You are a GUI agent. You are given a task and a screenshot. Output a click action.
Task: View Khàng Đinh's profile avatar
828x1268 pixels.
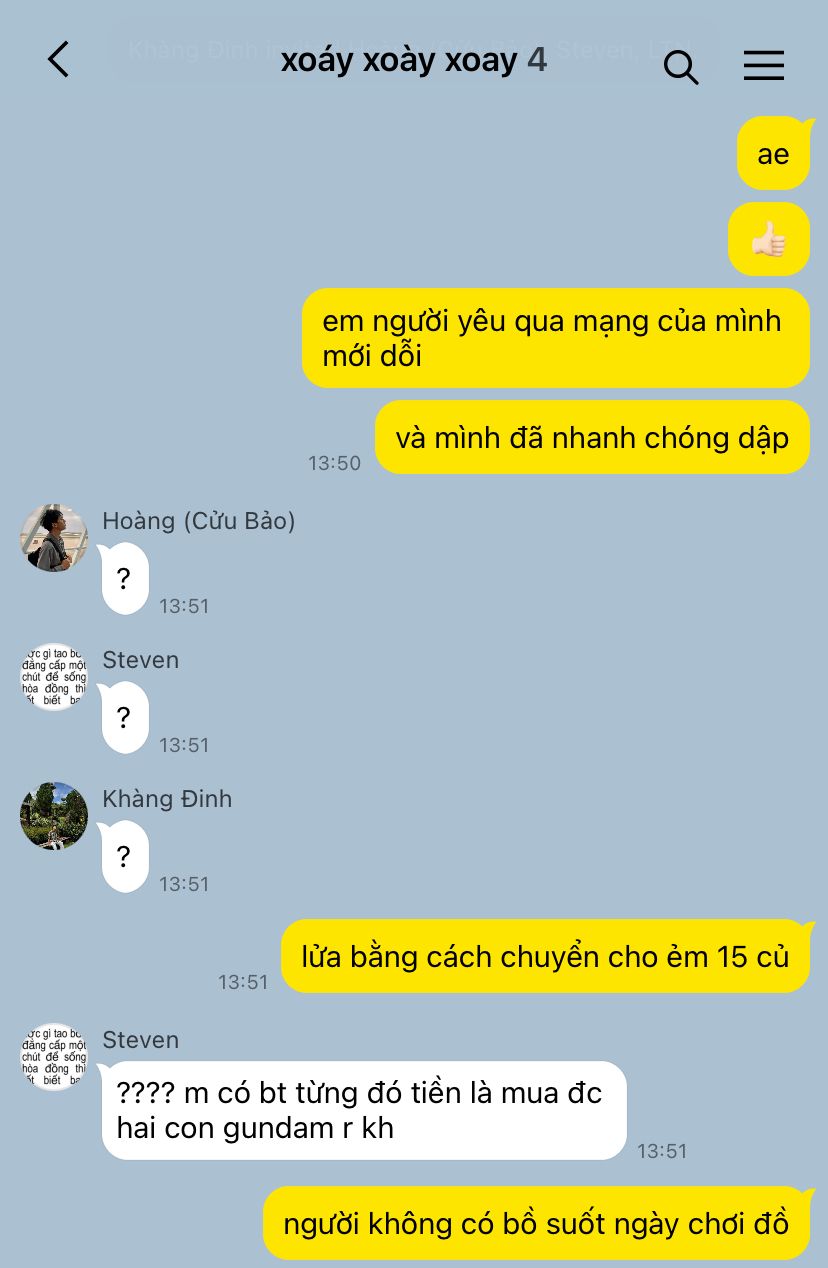pos(54,816)
